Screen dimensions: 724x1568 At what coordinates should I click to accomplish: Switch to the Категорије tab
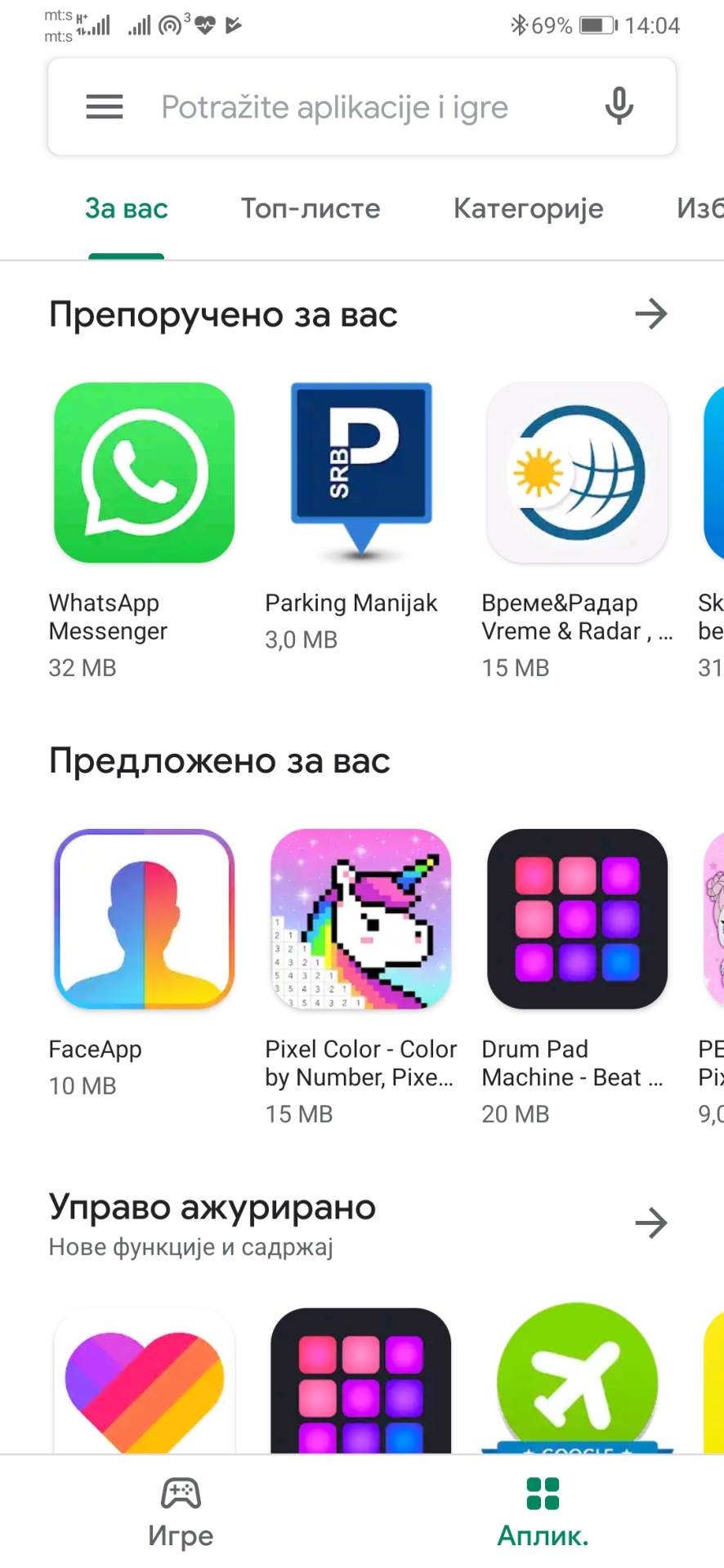point(528,208)
